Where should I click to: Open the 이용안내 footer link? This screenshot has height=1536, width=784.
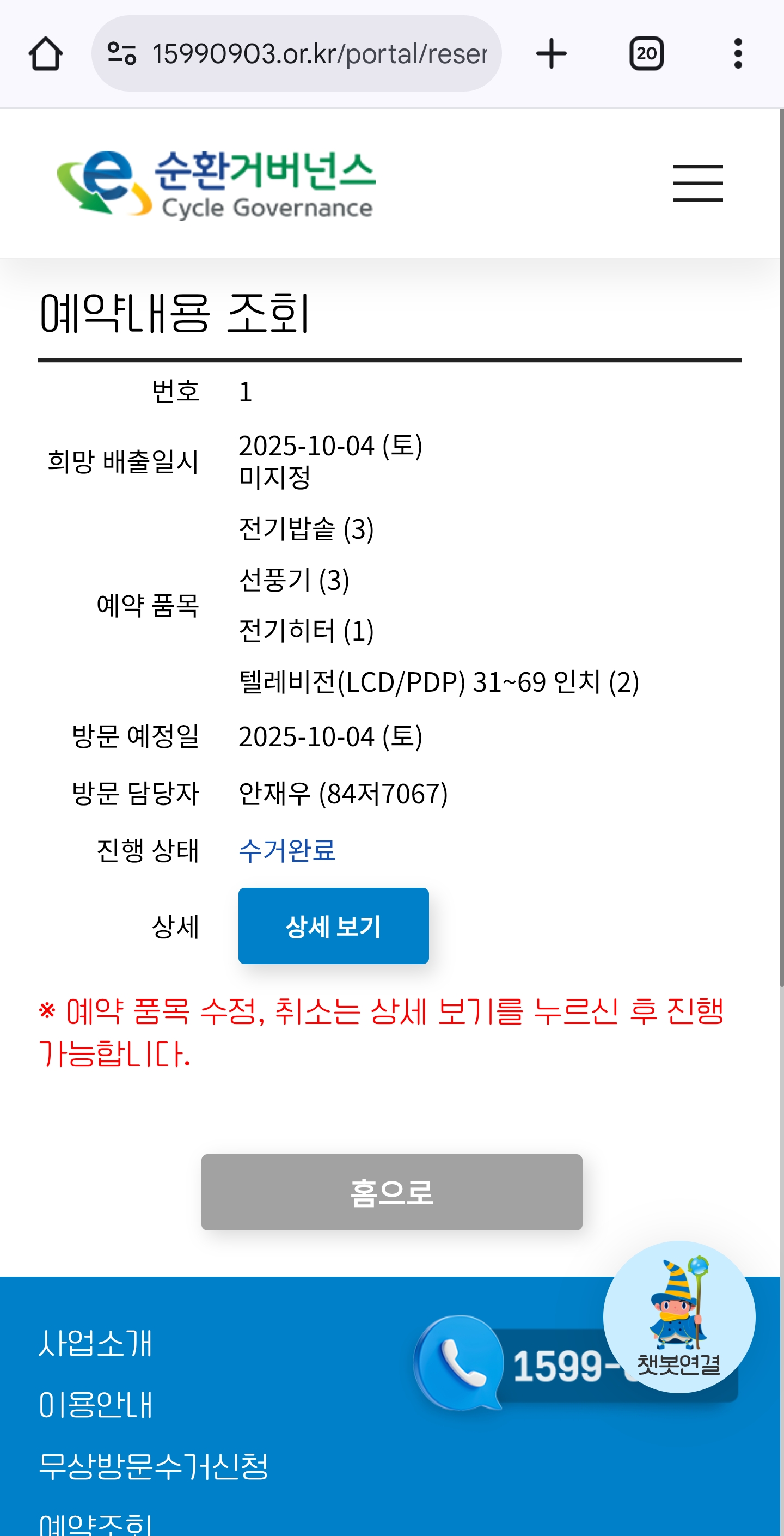[x=95, y=1405]
